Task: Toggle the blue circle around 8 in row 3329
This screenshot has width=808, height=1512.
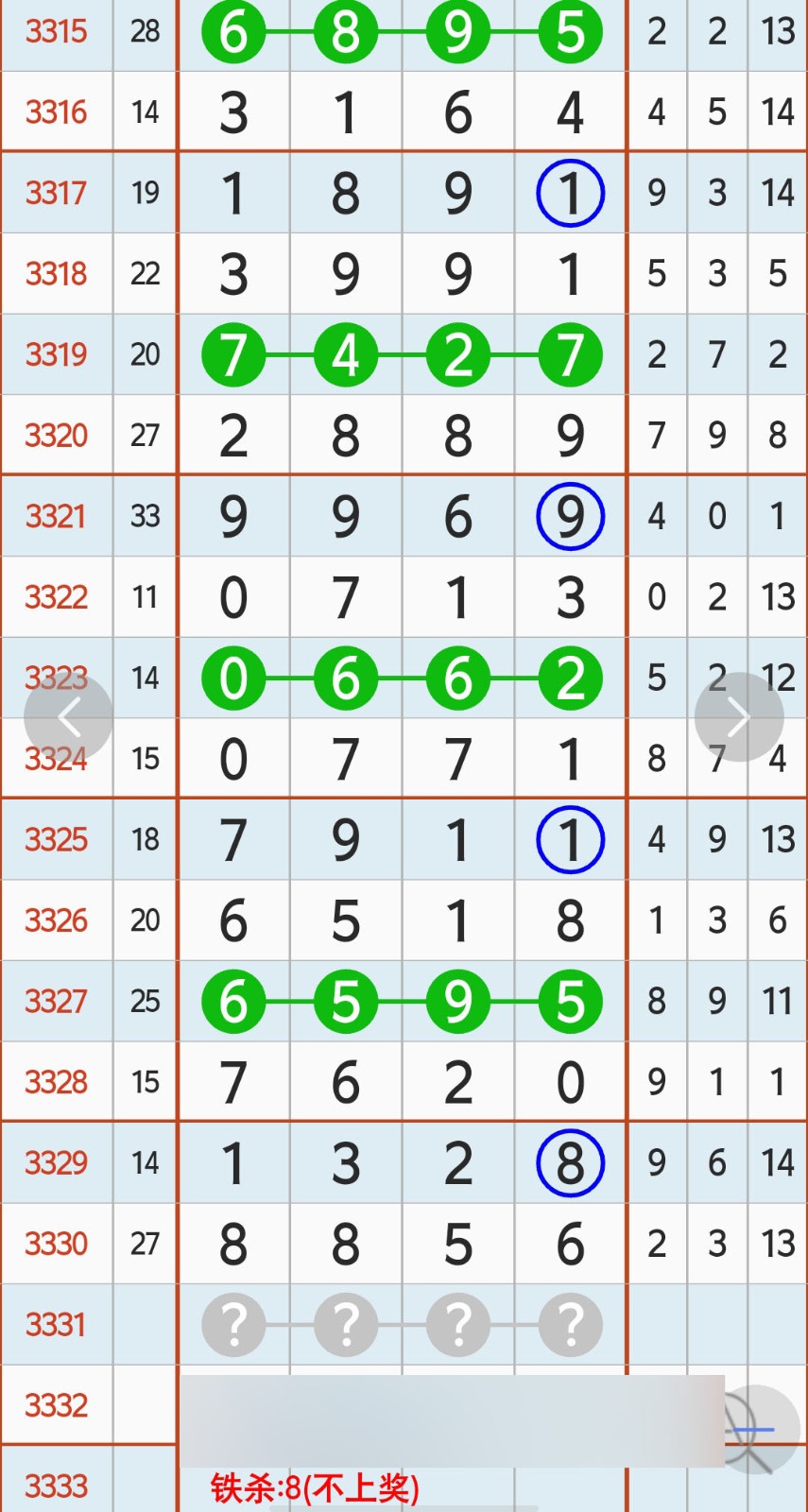Action: [x=570, y=1163]
